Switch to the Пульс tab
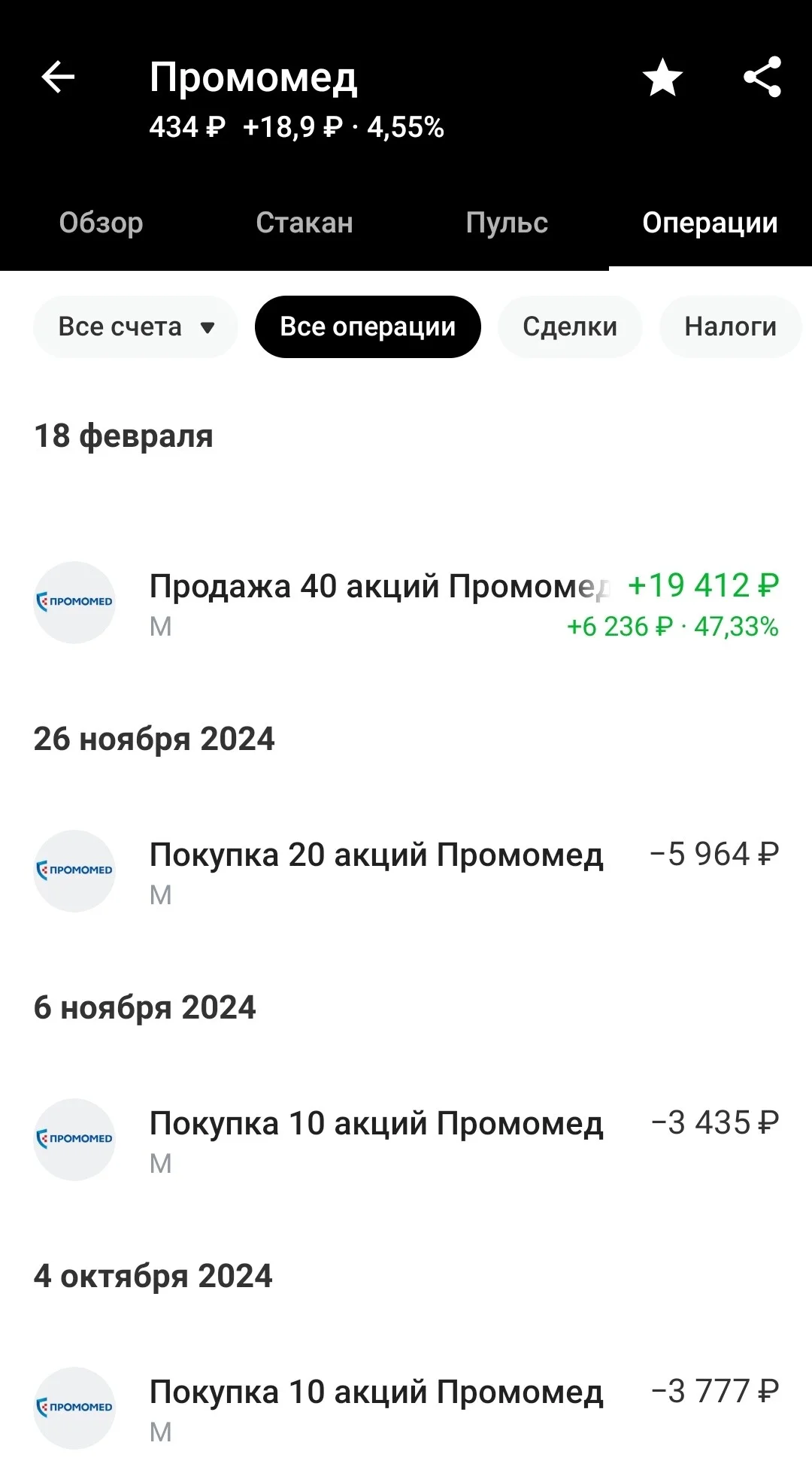Viewport: 812px width, 1482px height. coord(507,223)
